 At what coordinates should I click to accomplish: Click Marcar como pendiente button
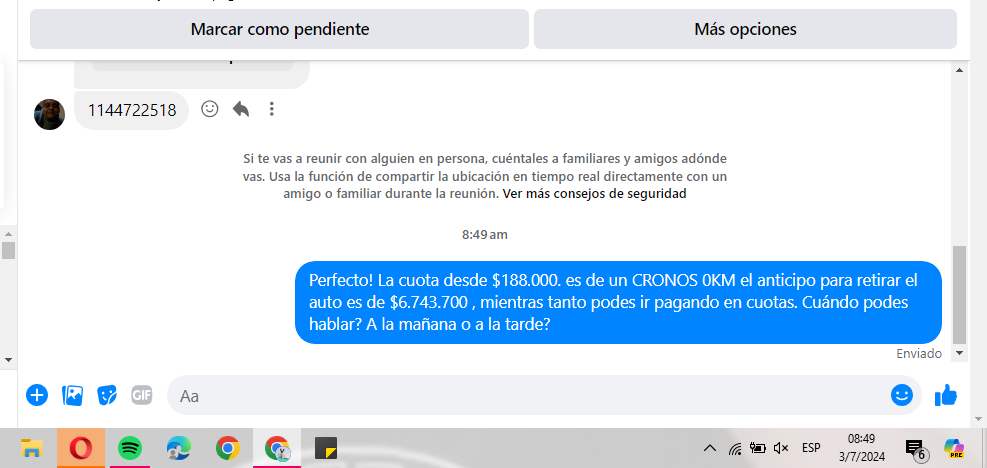point(280,29)
